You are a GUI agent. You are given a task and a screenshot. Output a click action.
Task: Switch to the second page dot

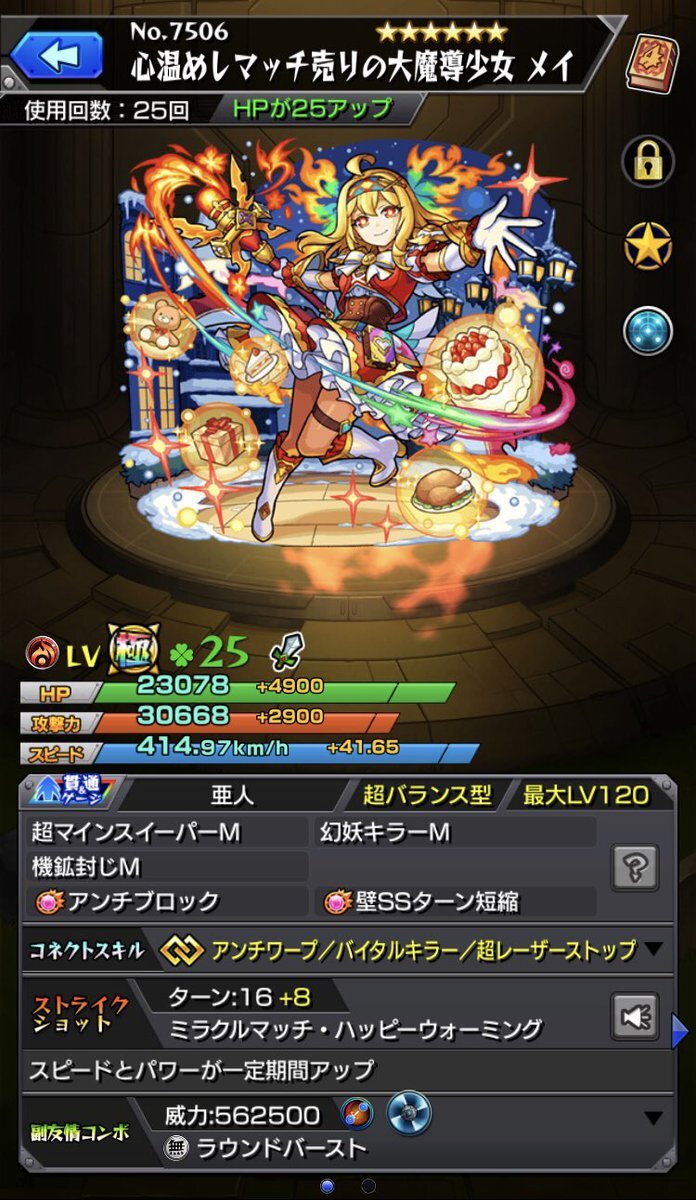pos(368,1186)
